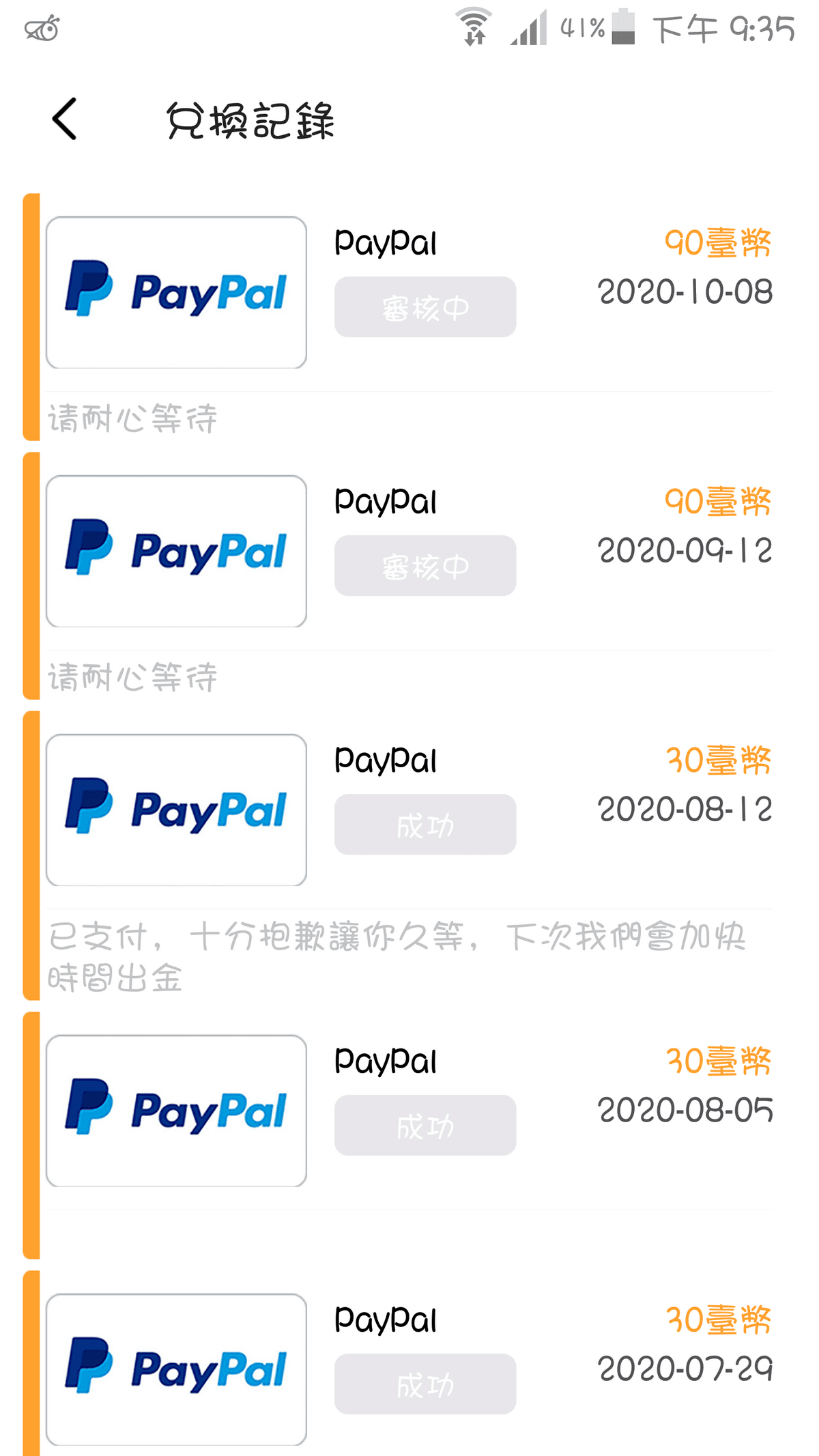Tap the notification icon at top left
Screen dimensions: 819x1456
(x=41, y=29)
